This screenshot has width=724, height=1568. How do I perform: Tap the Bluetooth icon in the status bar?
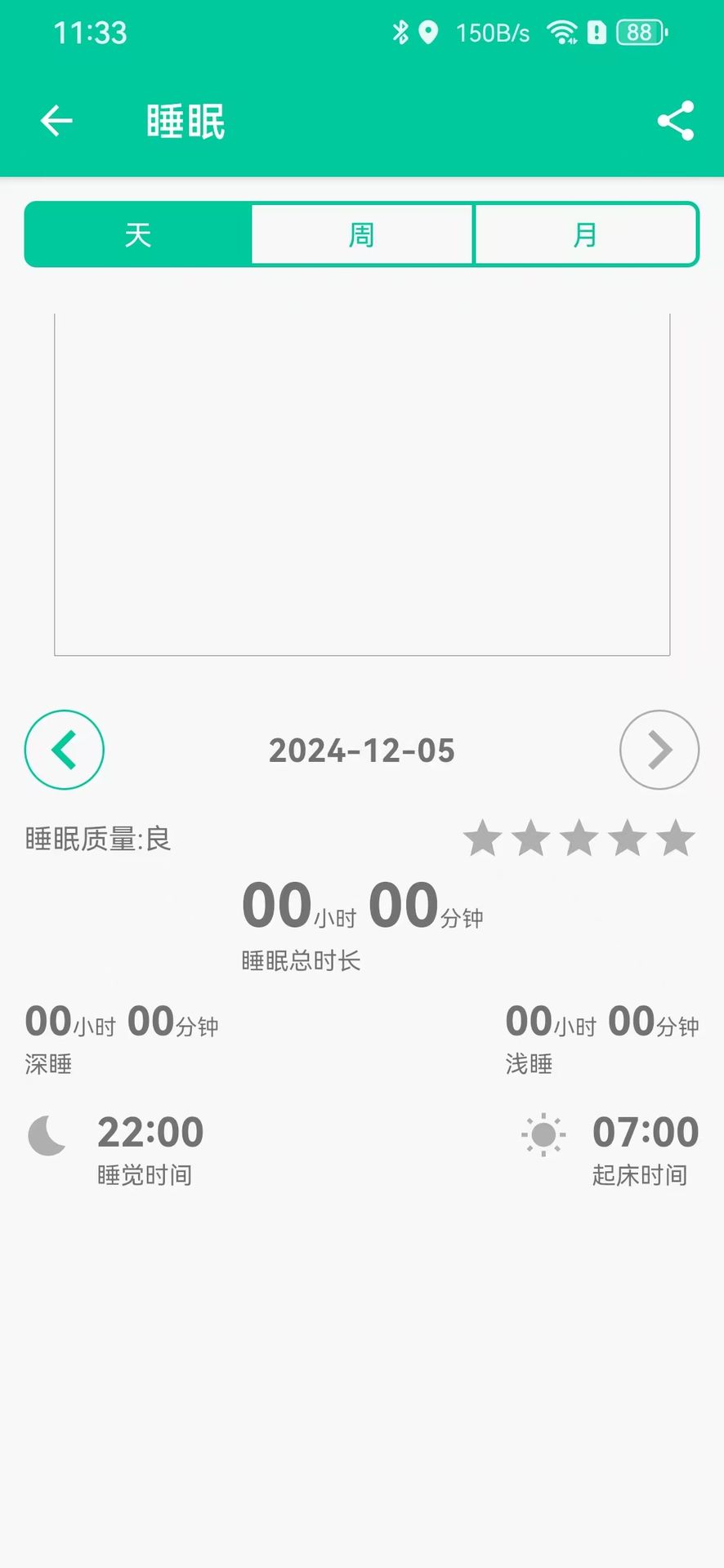(400, 31)
